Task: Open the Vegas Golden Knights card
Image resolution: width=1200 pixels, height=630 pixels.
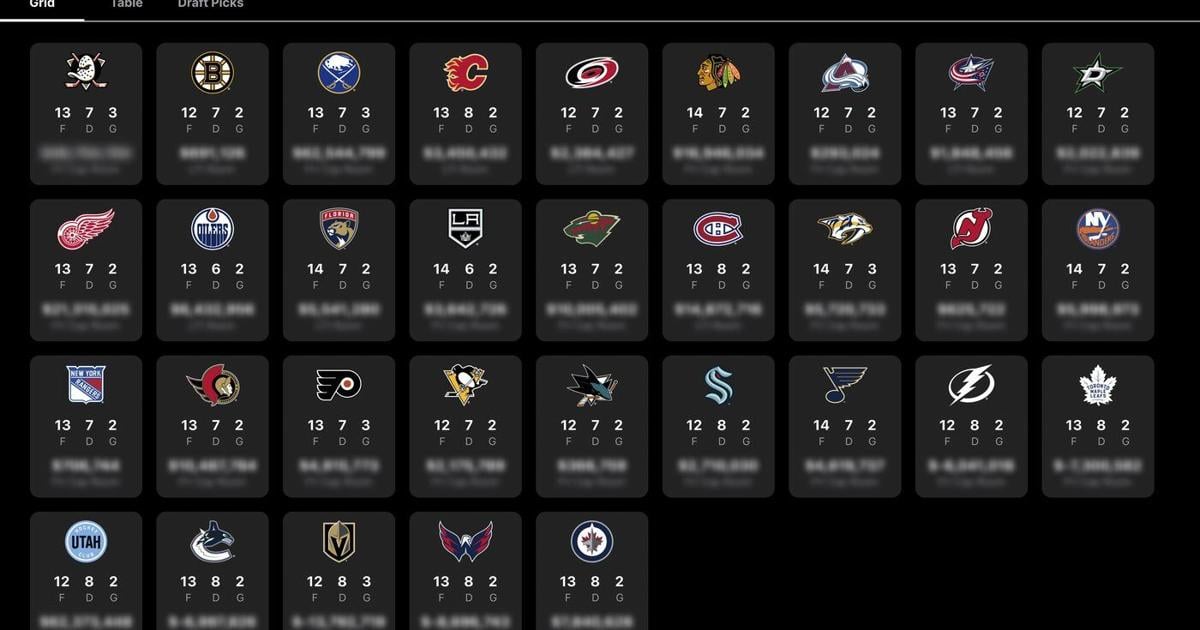Action: pyautogui.click(x=339, y=570)
